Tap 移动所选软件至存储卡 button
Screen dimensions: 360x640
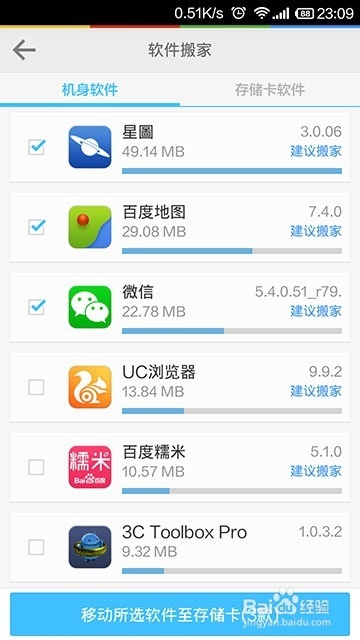[180, 614]
